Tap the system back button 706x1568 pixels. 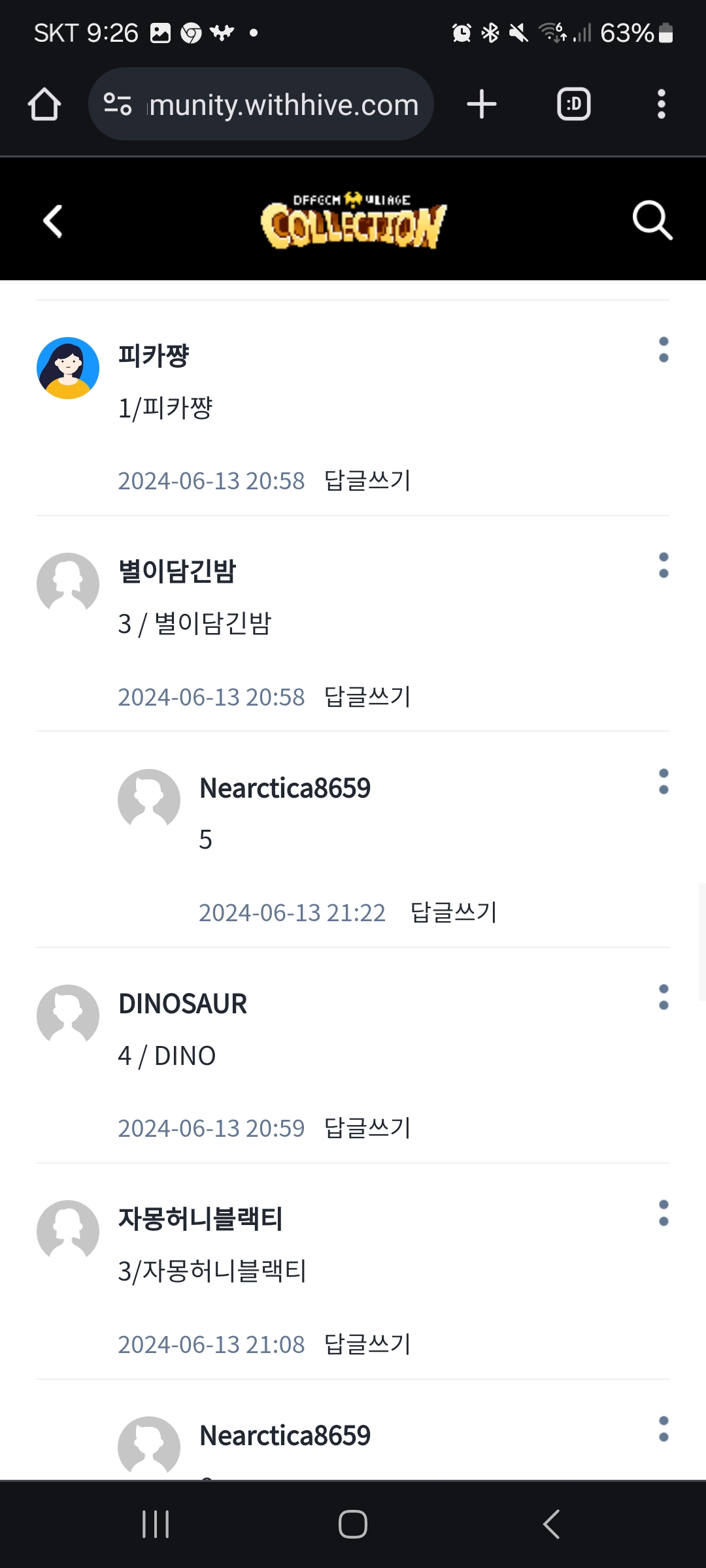pyautogui.click(x=551, y=1524)
